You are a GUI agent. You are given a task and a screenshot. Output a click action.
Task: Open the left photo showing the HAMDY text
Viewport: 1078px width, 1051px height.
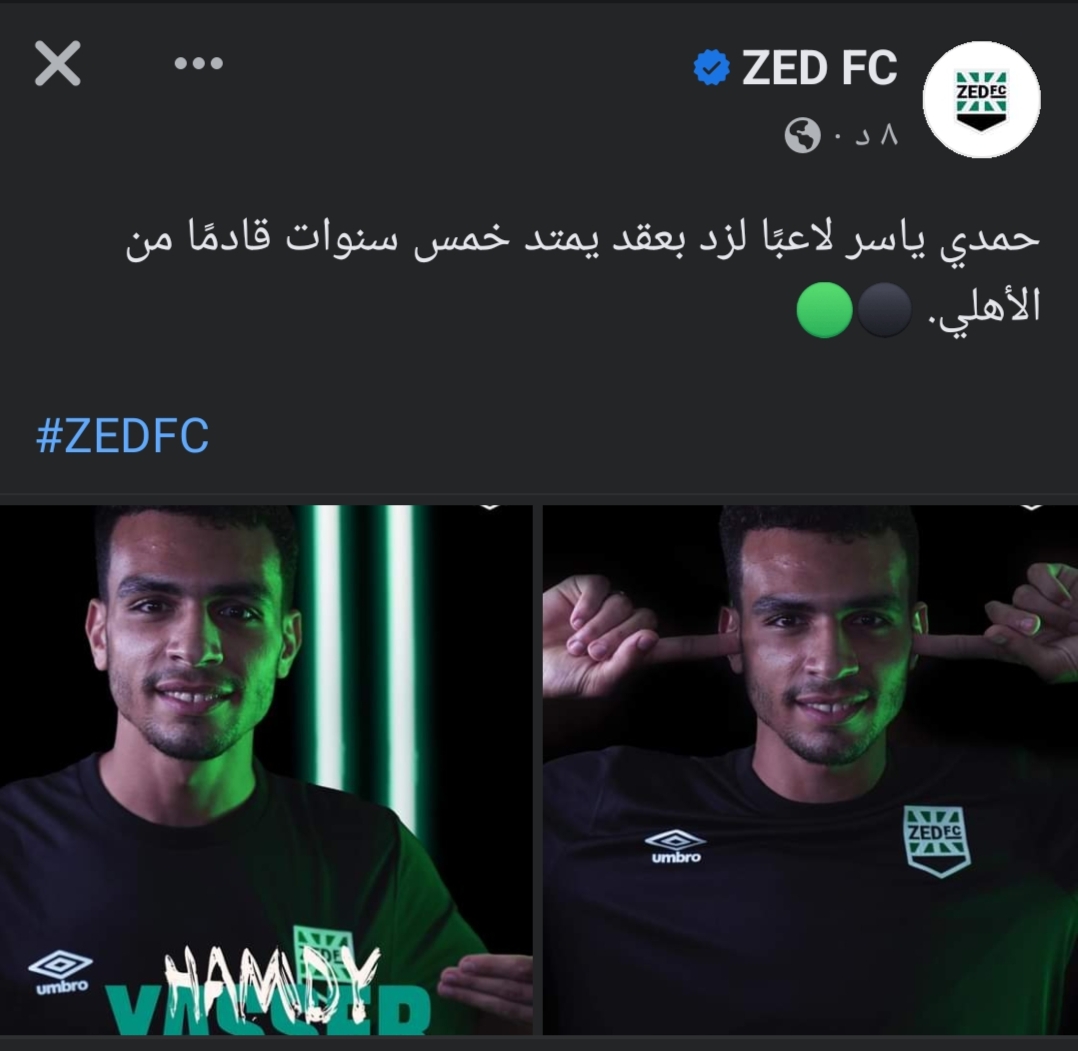coord(266,770)
